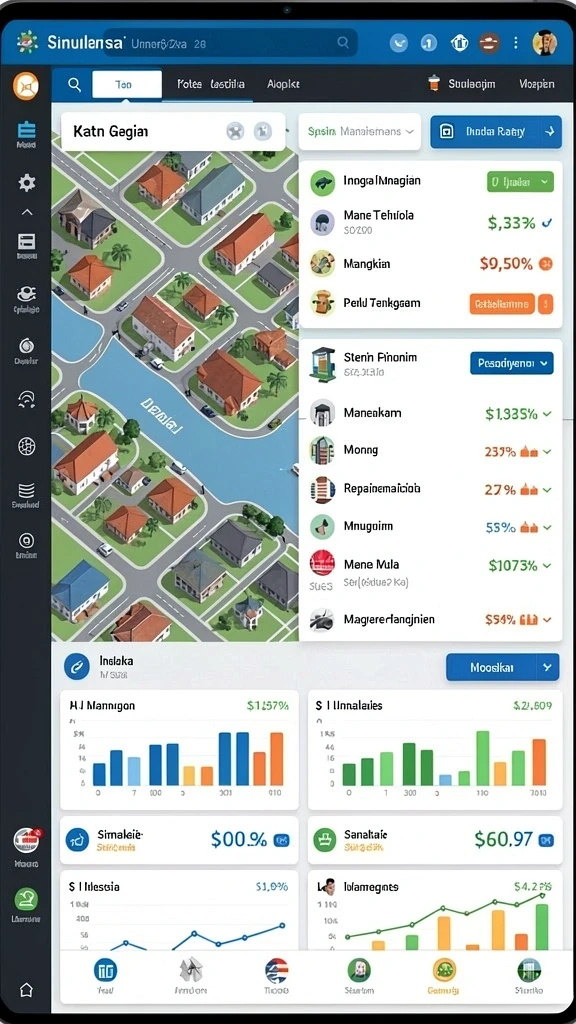The image size is (576, 1024).
Task: Expand the Pesodiyenoi dropdown
Action: tap(511, 362)
